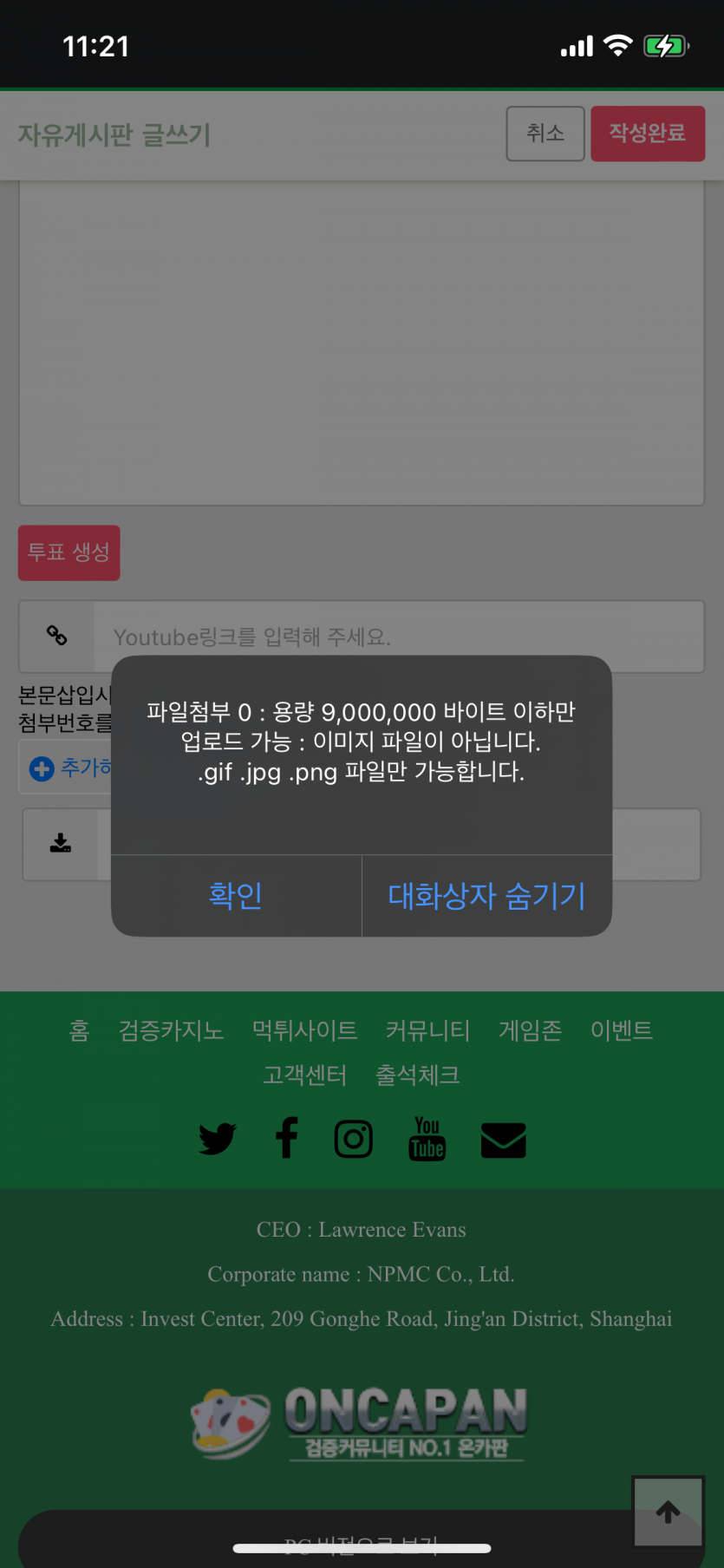This screenshot has width=724, height=1568.
Task: Open the 게임존 footer link
Action: click(x=530, y=1030)
